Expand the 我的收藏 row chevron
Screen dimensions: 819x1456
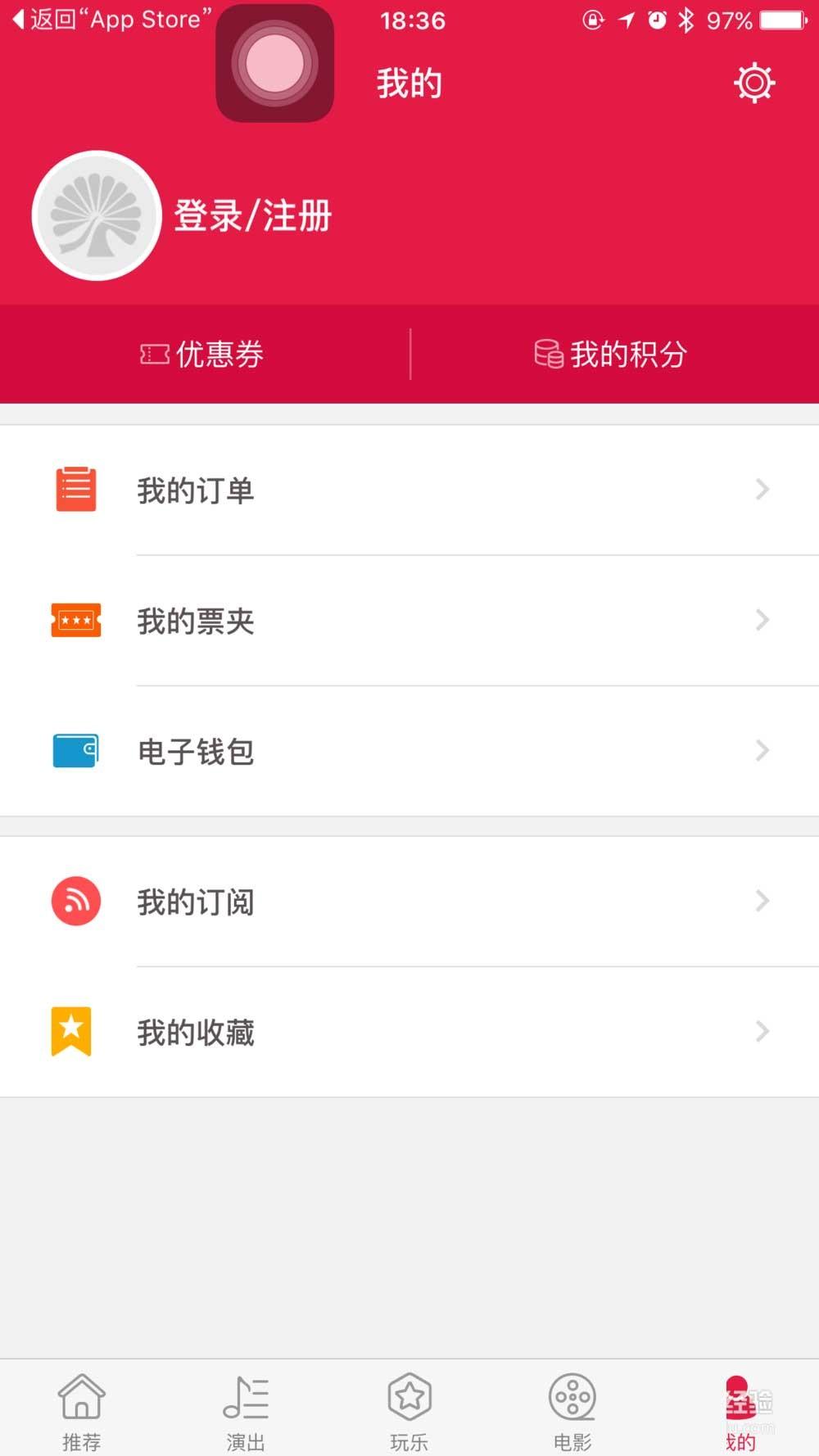(x=762, y=1031)
